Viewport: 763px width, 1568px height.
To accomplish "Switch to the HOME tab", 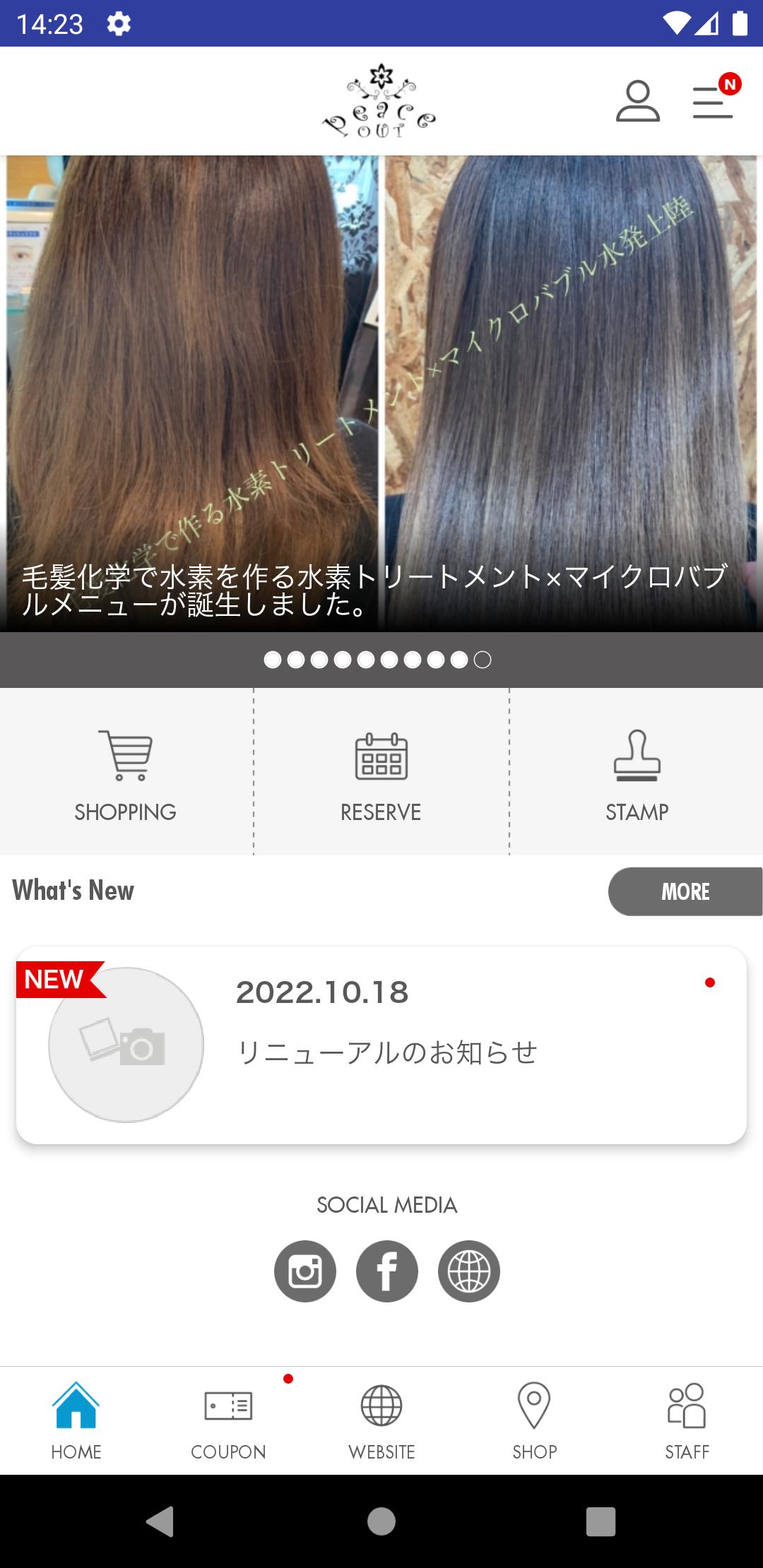I will pos(76,1420).
